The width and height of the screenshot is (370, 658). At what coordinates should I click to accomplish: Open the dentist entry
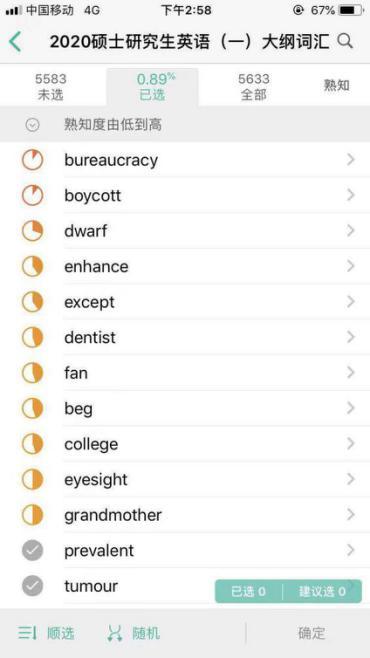coord(185,337)
